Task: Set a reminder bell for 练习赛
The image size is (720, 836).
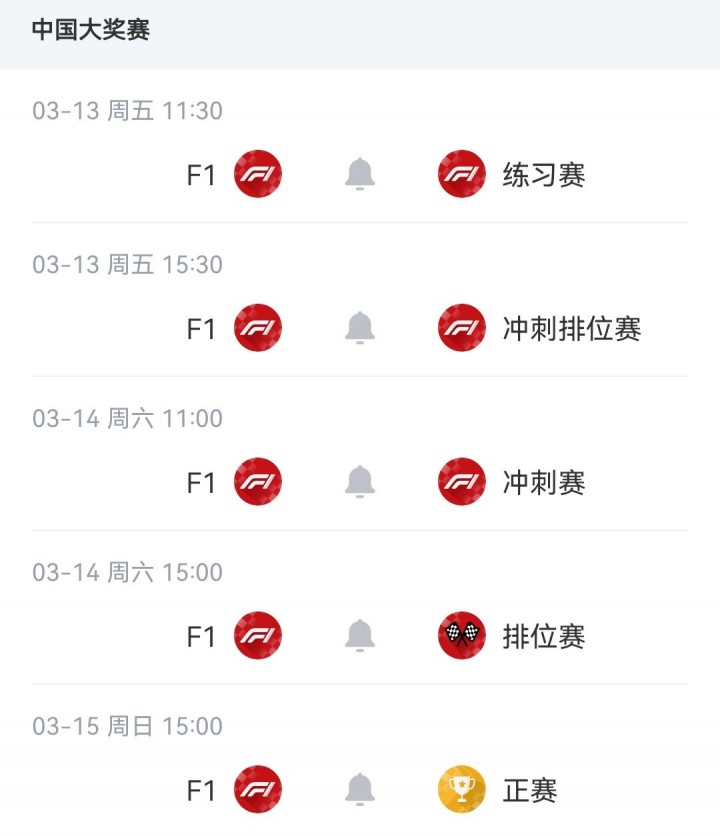Action: click(360, 174)
